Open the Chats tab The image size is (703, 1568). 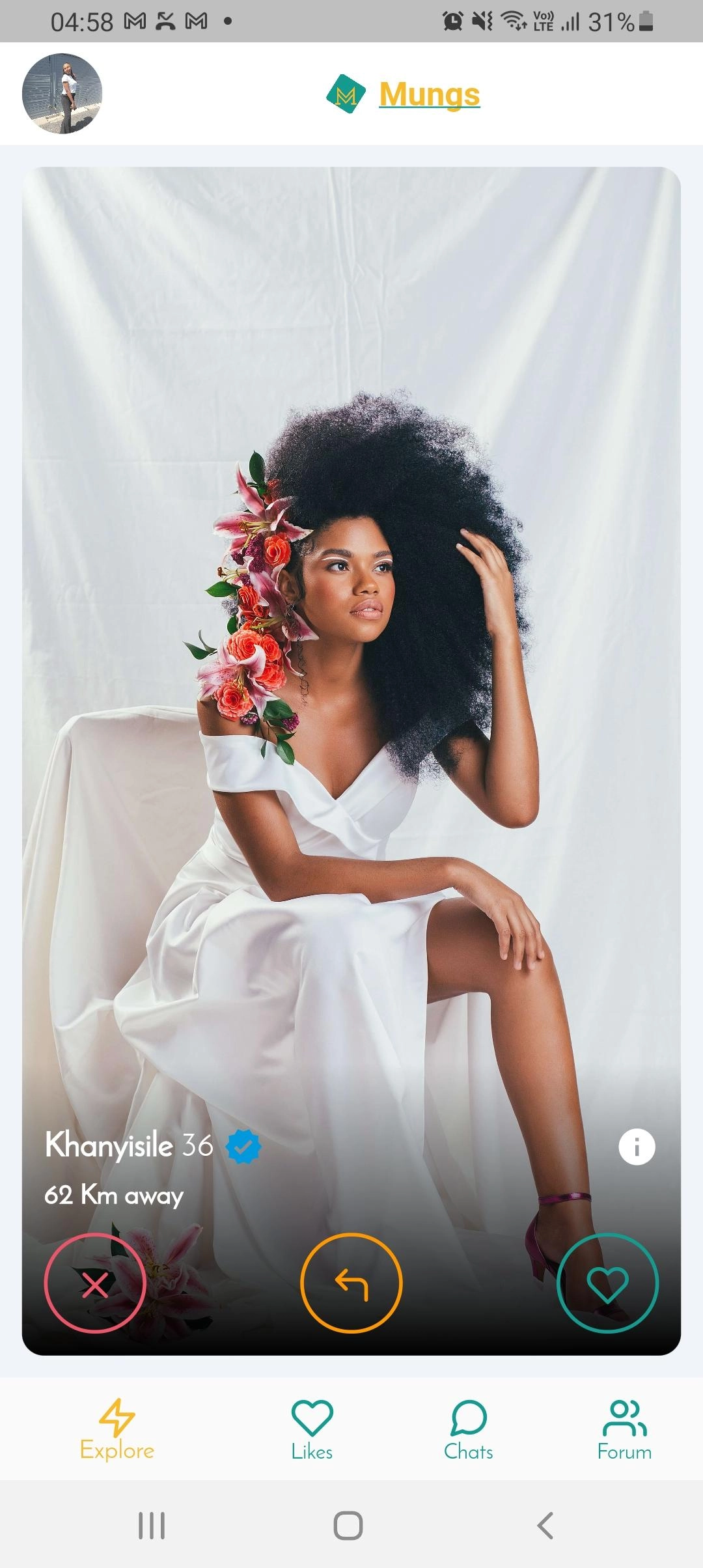[x=468, y=1429]
